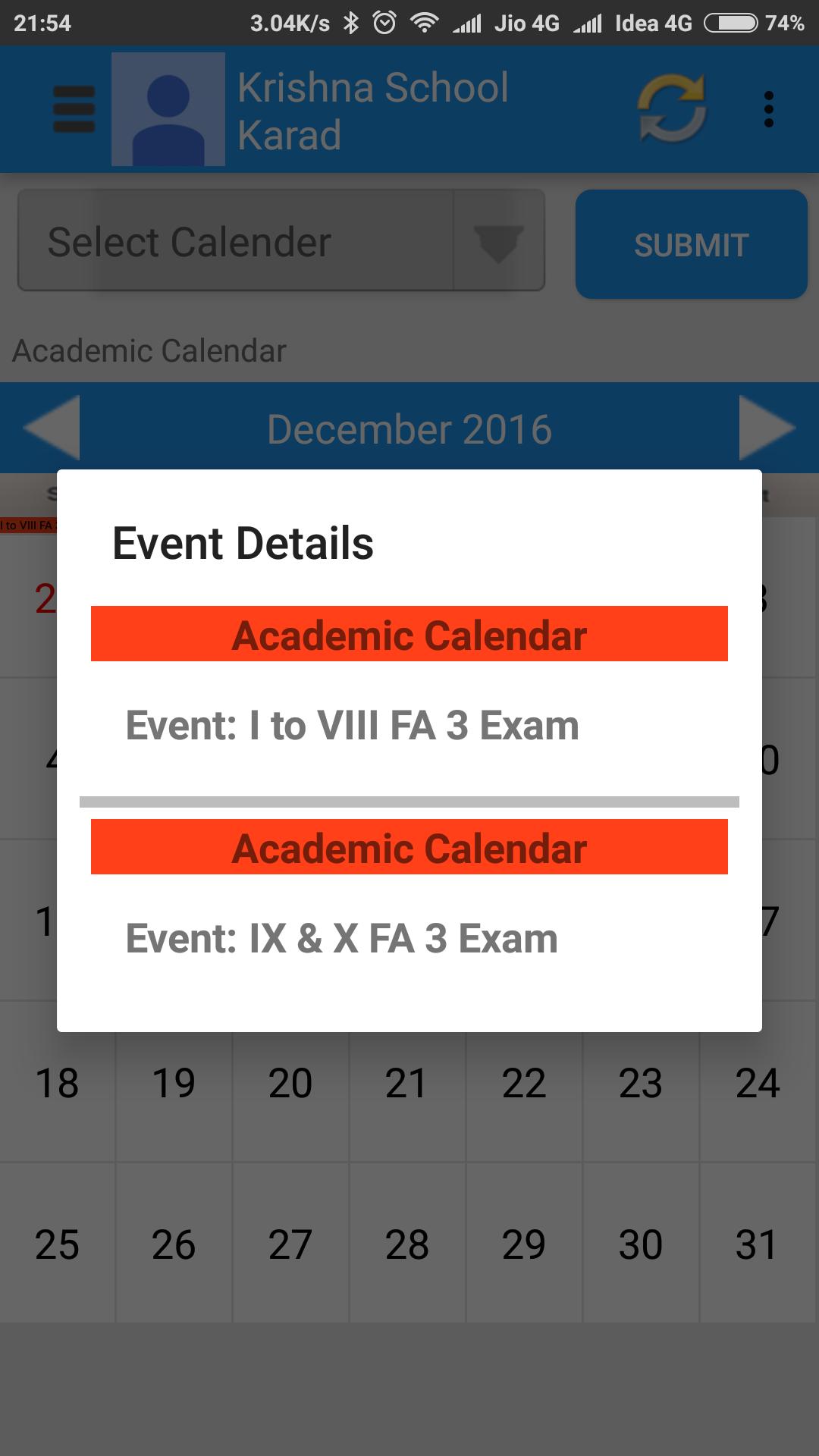Choose date 20 in the calendar
Viewport: 819px width, 1456px height.
pyautogui.click(x=290, y=1083)
